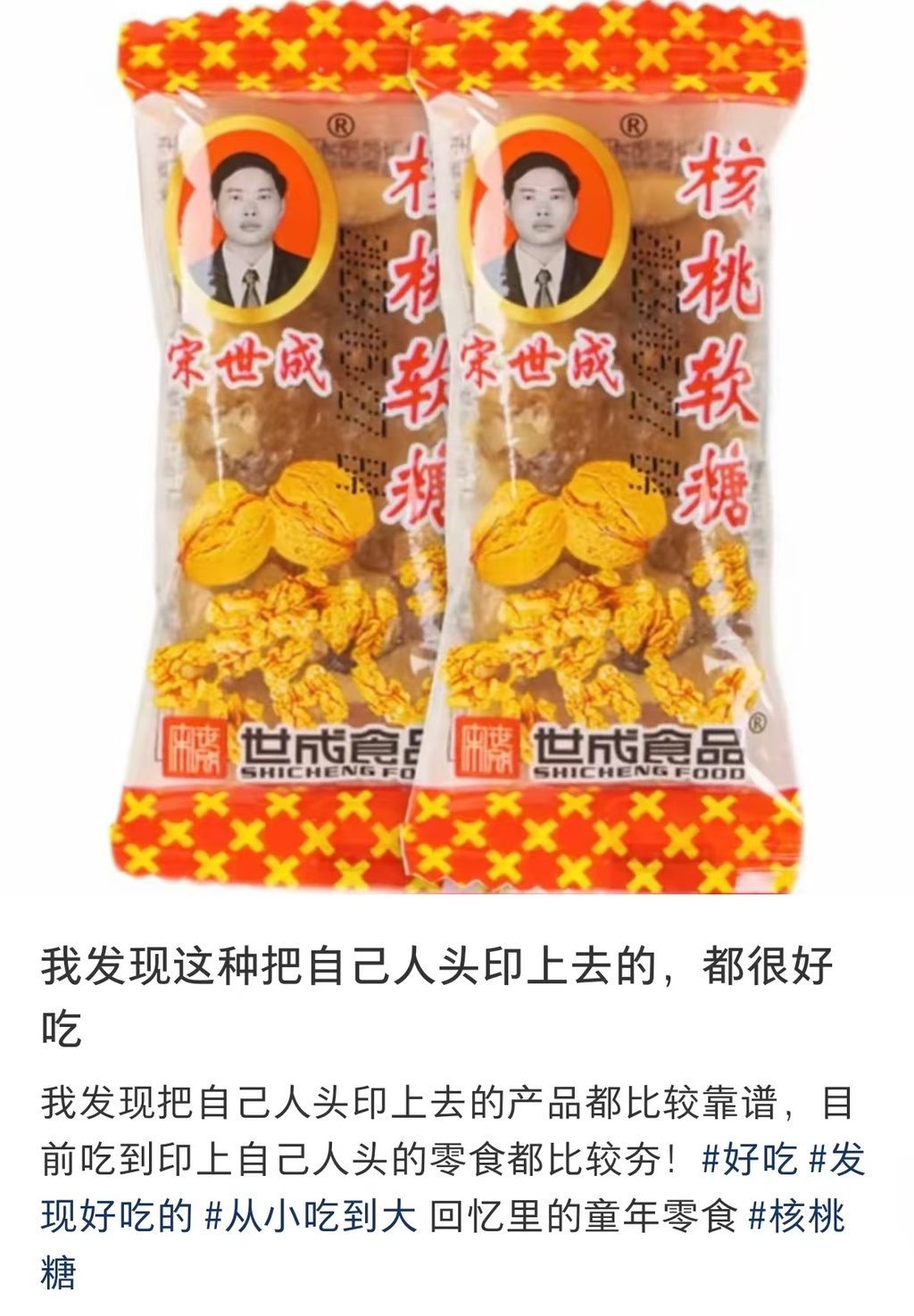This screenshot has width=914, height=1316.
Task: Open the #核桃糖 hashtag link
Action: pyautogui.click(x=796, y=1215)
